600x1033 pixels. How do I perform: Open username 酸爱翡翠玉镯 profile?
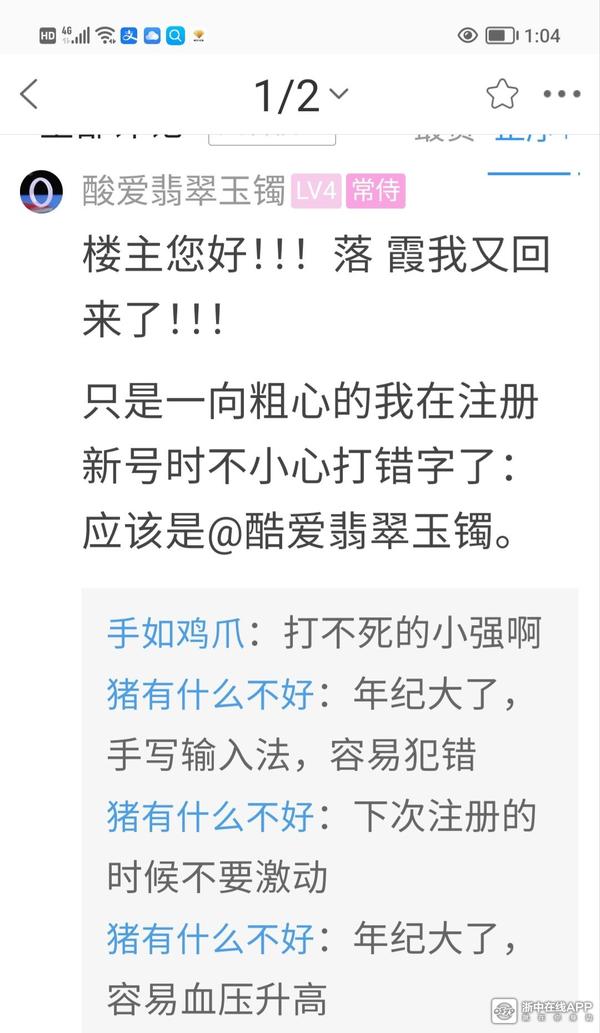(x=184, y=191)
